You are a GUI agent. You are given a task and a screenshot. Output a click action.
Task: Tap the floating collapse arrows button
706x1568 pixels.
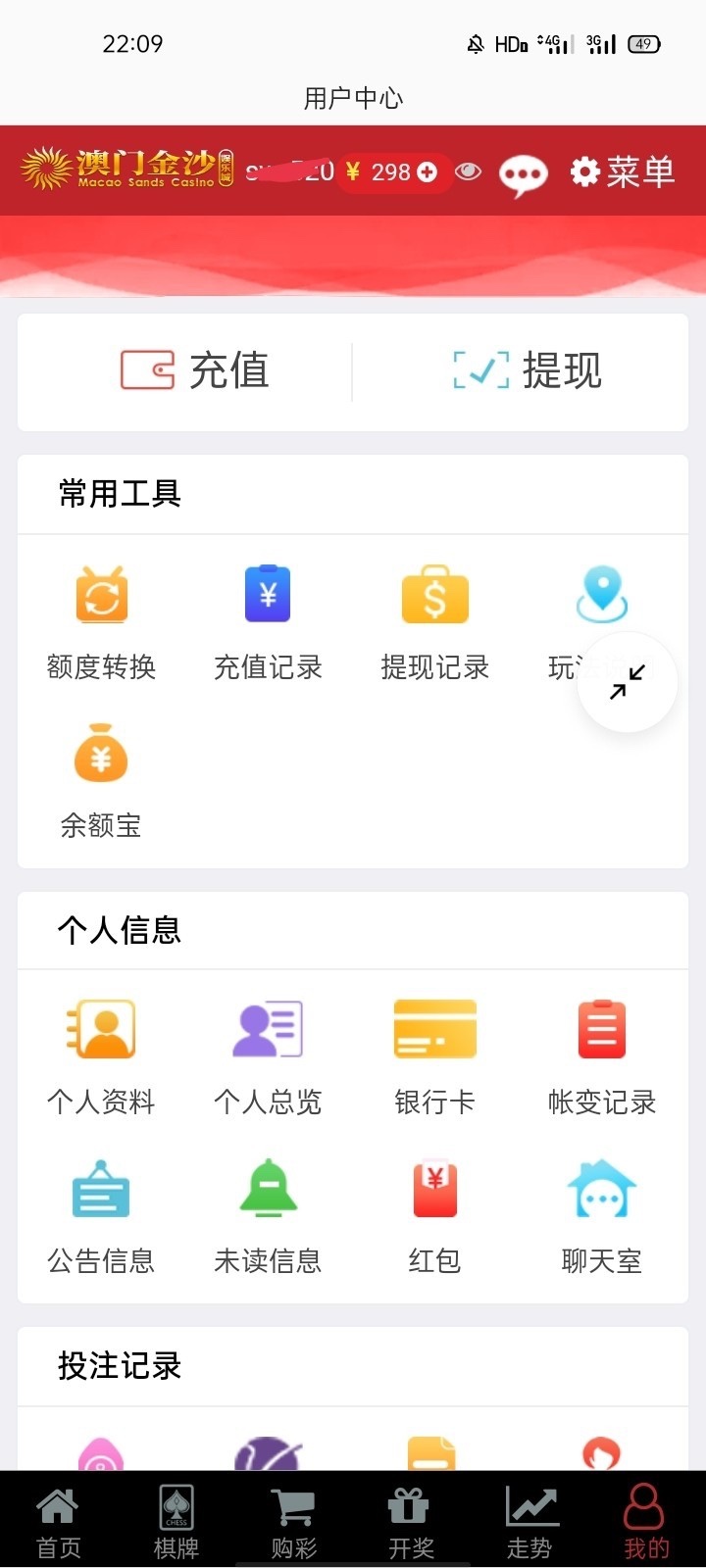point(628,682)
